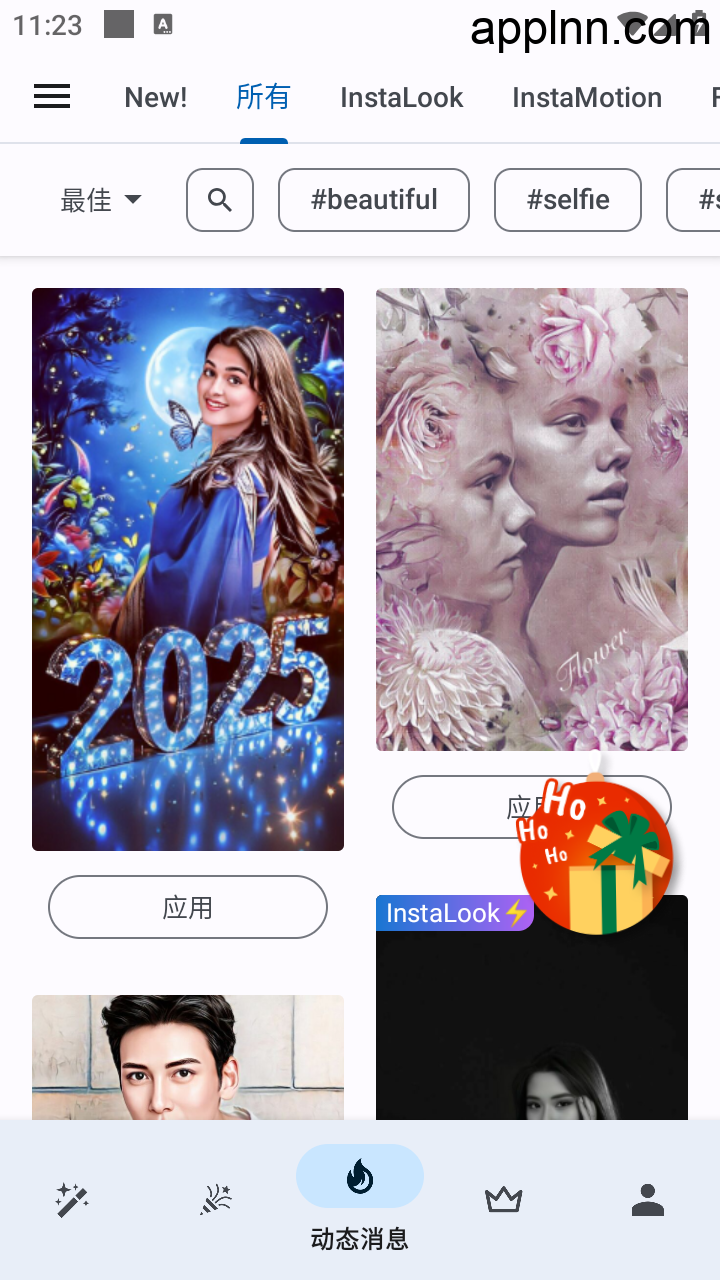Open the crown premium tab
This screenshot has height=1280, width=720.
pyautogui.click(x=504, y=1200)
